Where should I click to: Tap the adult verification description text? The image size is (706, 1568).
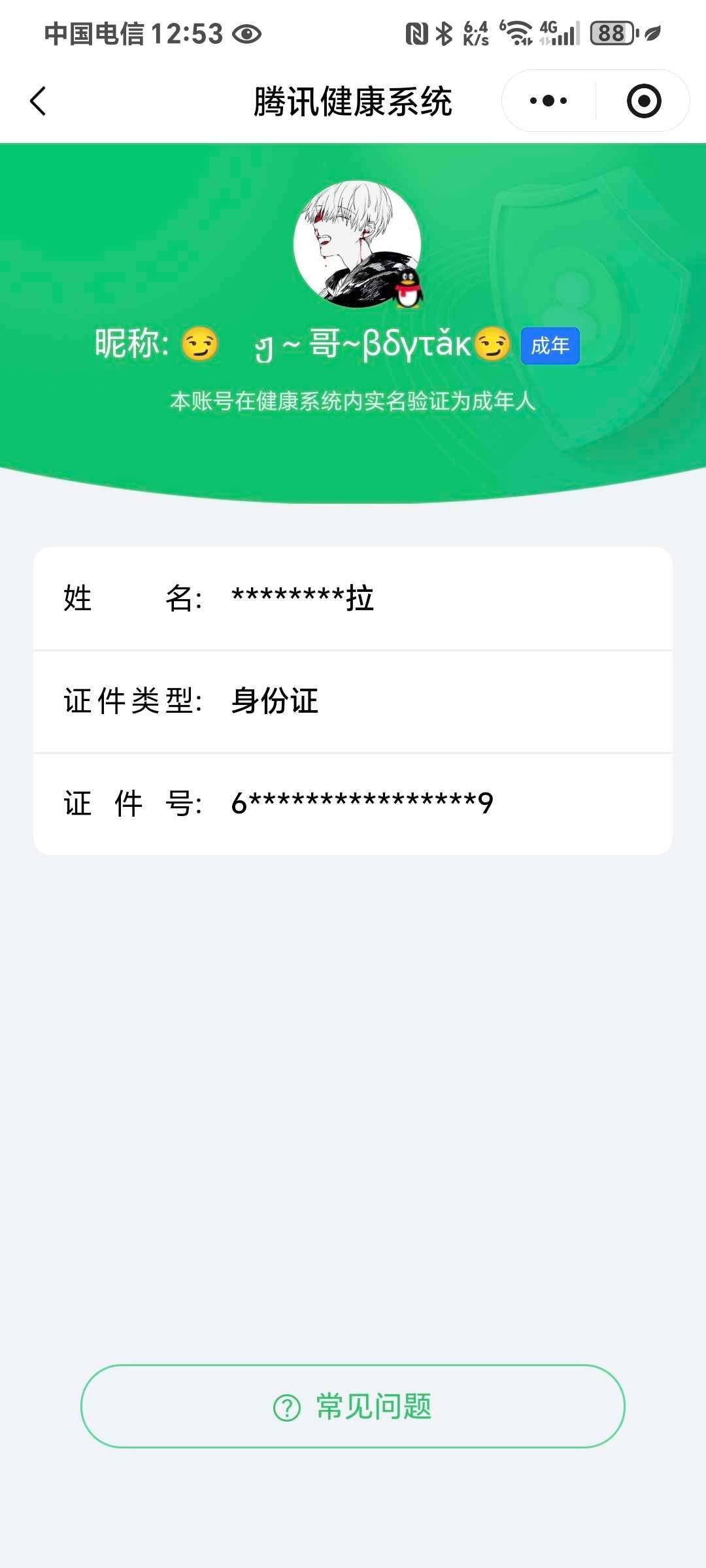pos(353,401)
